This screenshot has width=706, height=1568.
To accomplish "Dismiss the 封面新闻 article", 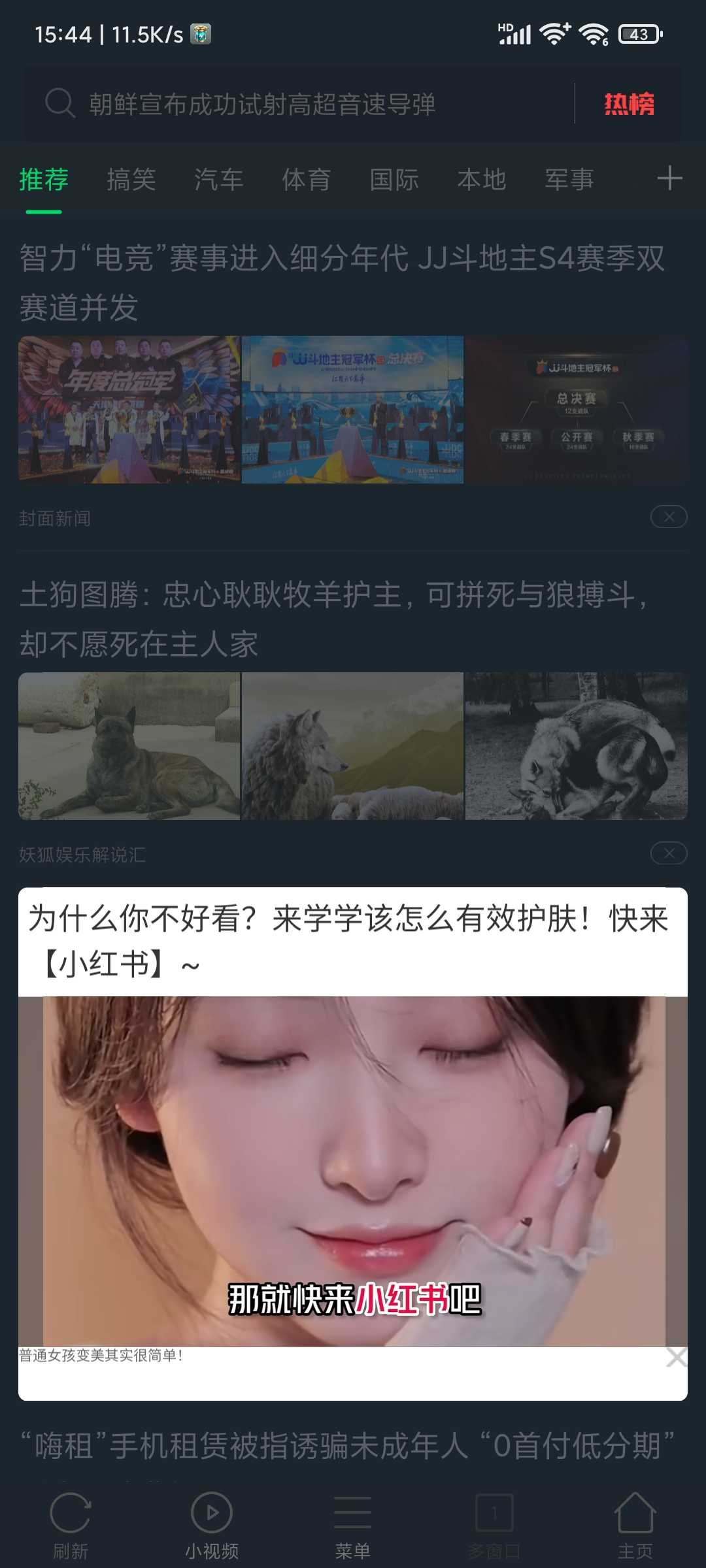I will click(669, 517).
